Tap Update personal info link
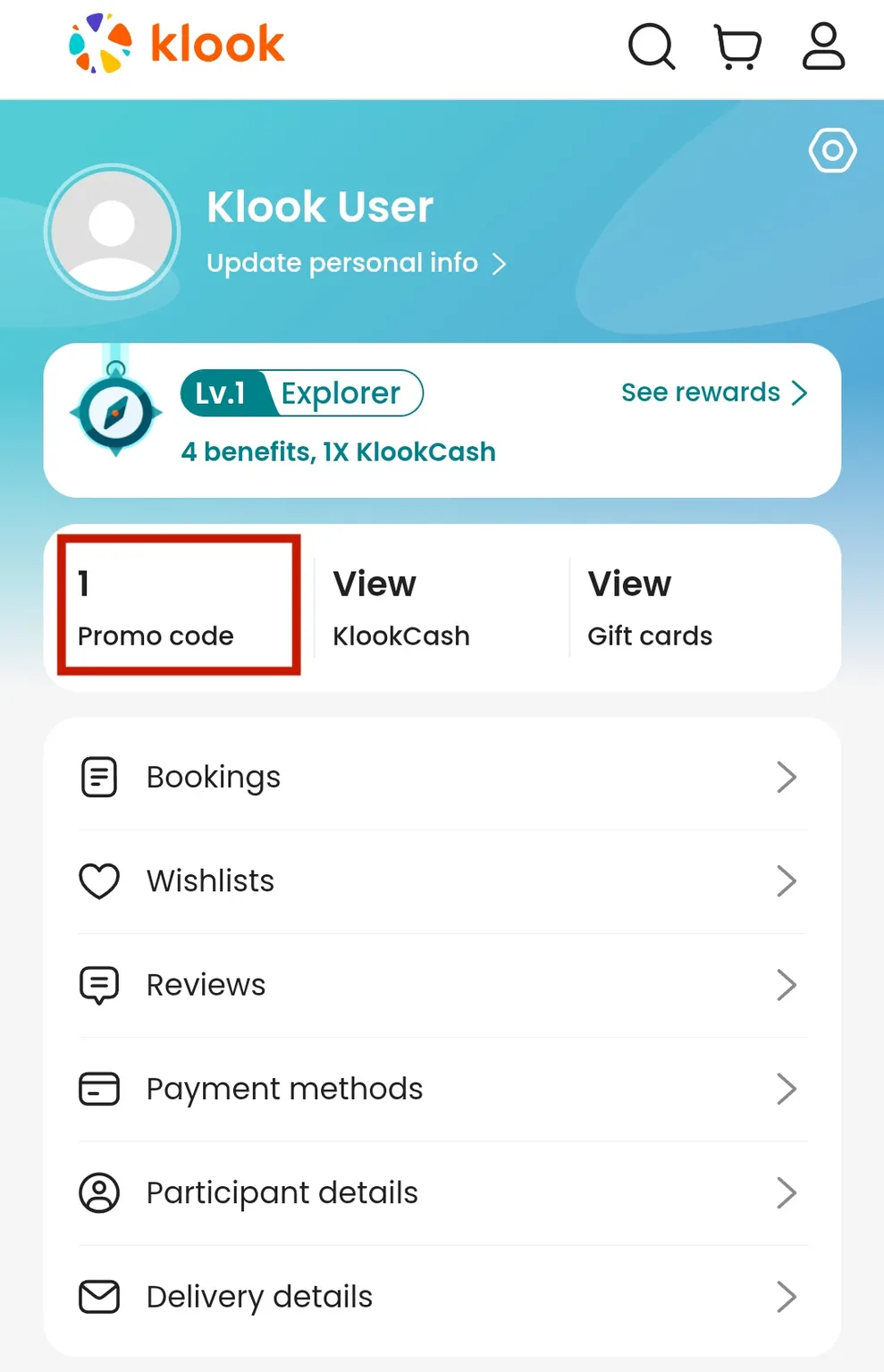The width and height of the screenshot is (884, 1372). [x=356, y=263]
